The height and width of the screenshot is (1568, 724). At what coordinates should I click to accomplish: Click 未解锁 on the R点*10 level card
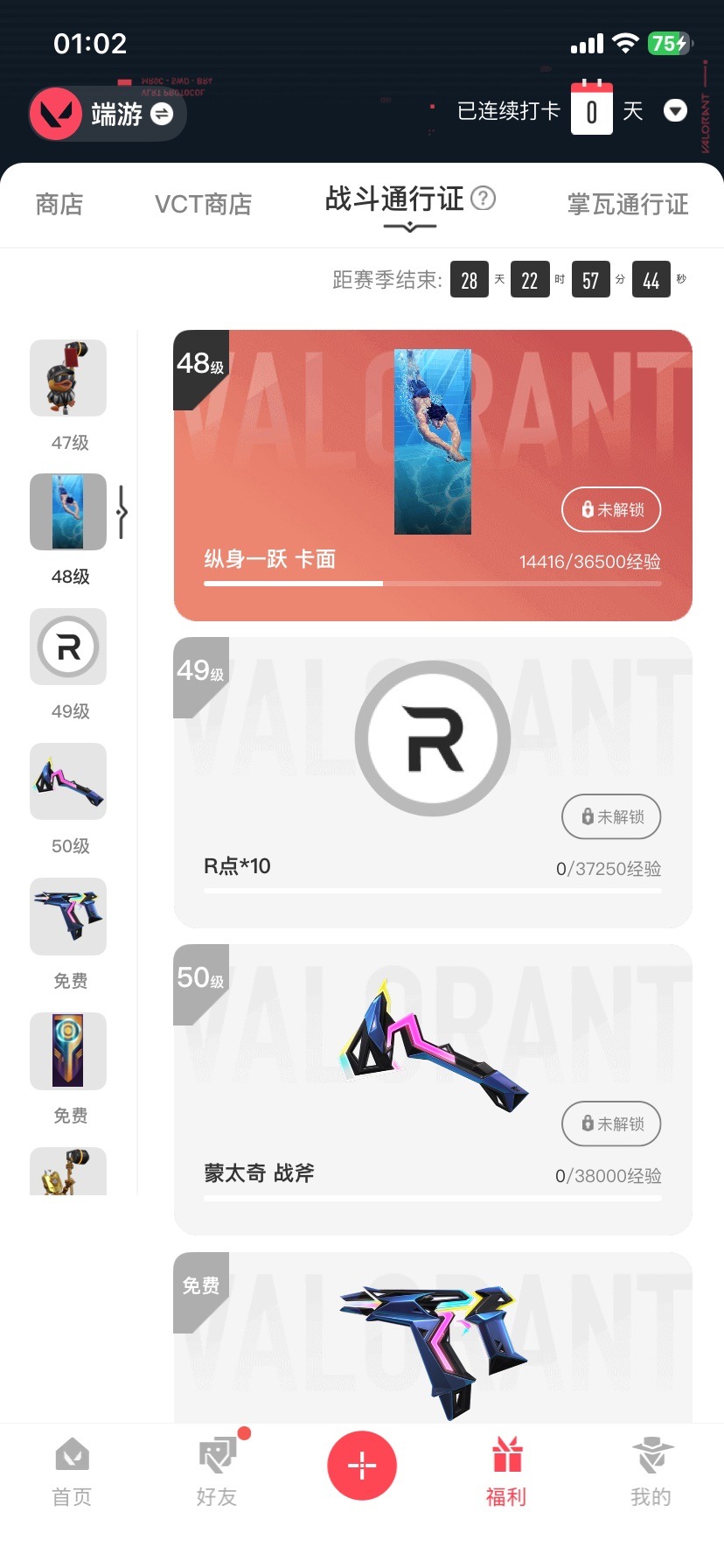[610, 816]
